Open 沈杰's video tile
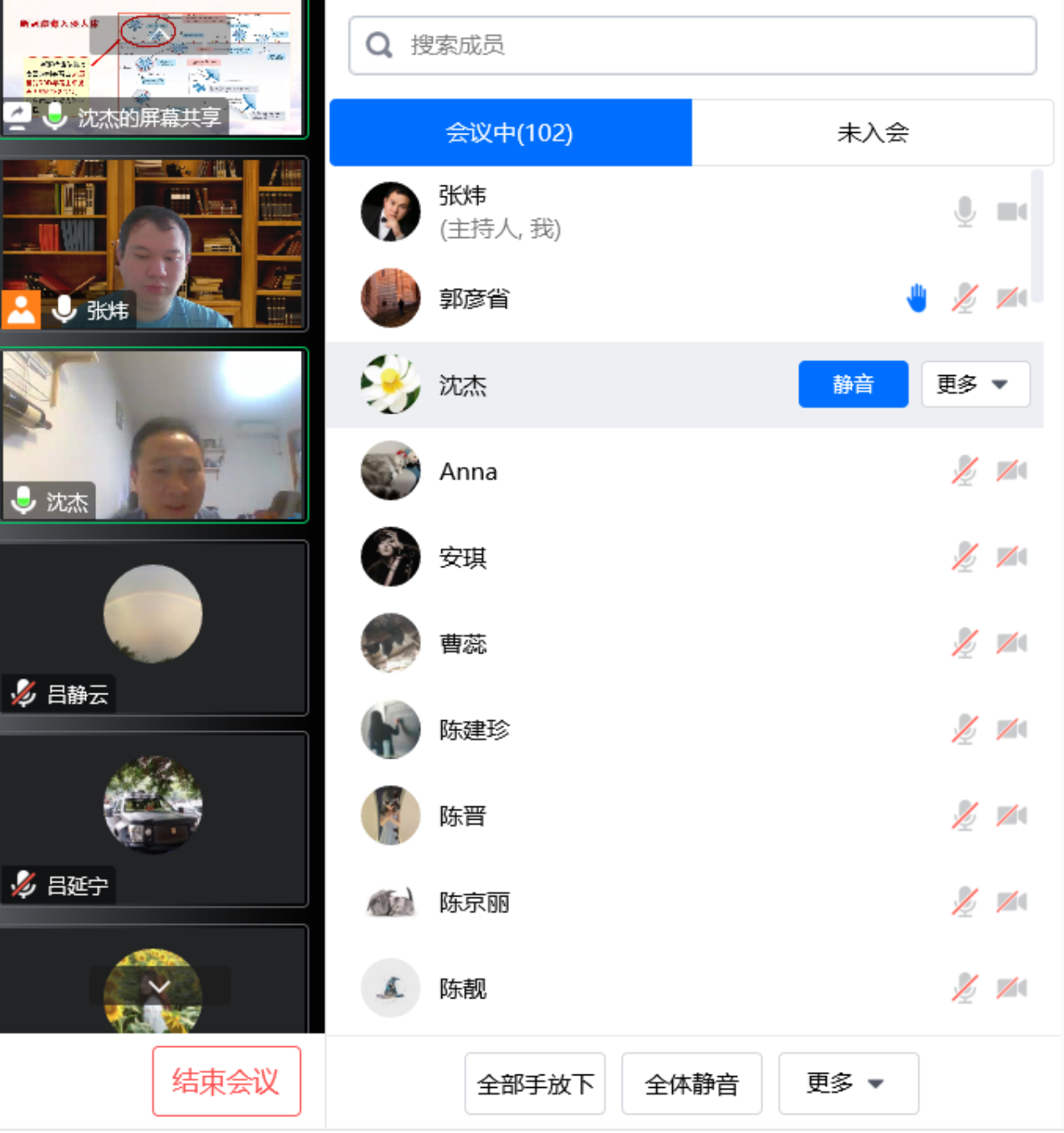 coord(154,434)
